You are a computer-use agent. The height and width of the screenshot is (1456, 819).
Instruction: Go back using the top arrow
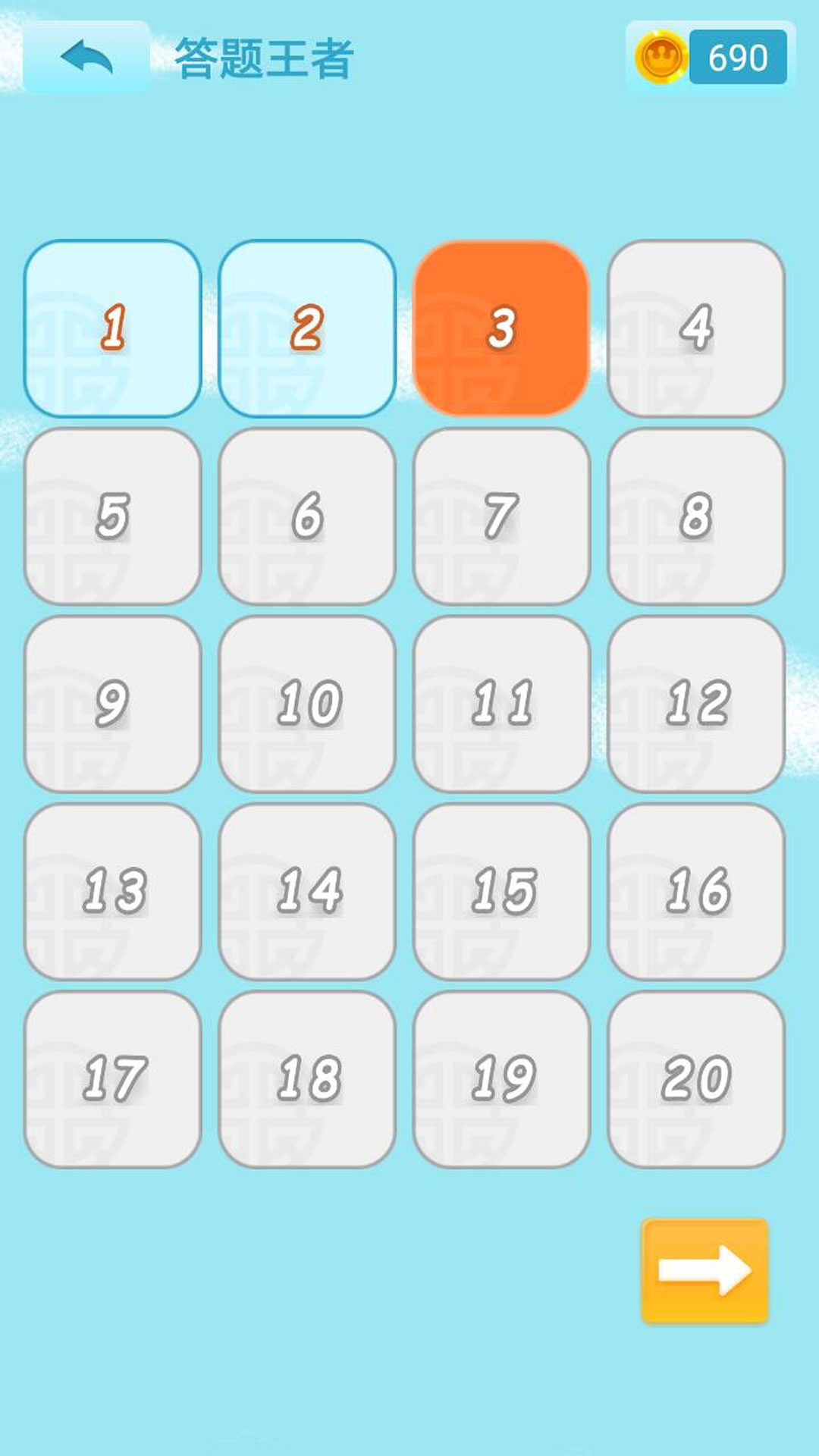point(86,58)
